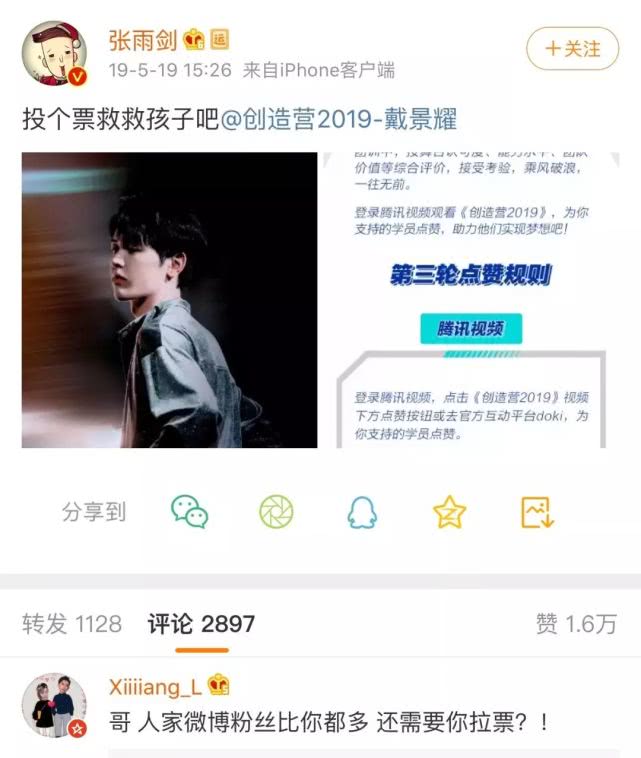Open 张雨剑's profile avatar
The height and width of the screenshot is (758, 641).
55,53
